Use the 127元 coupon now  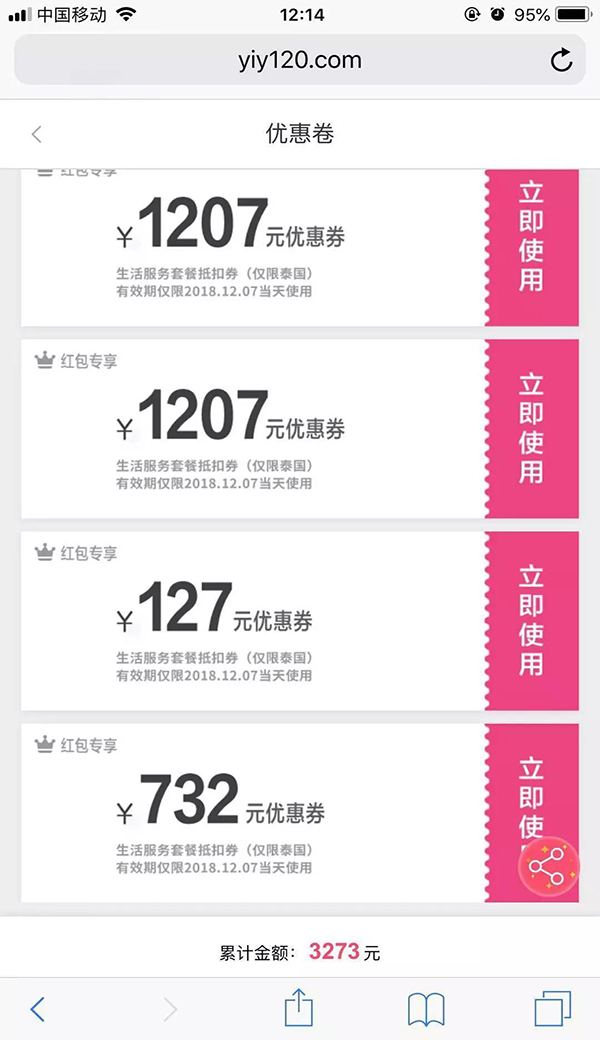[x=532, y=621]
